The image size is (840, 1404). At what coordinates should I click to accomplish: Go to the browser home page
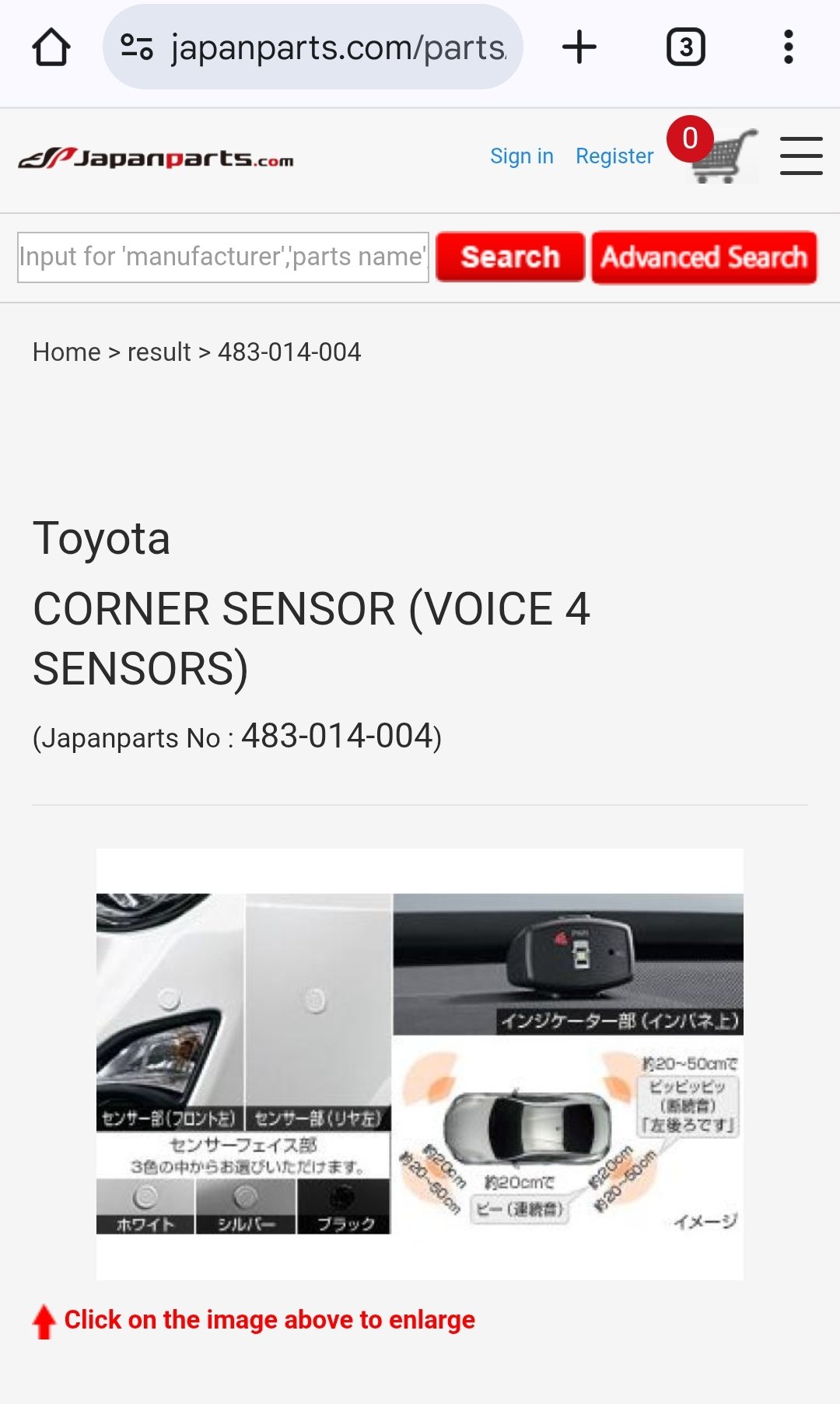[x=51, y=47]
